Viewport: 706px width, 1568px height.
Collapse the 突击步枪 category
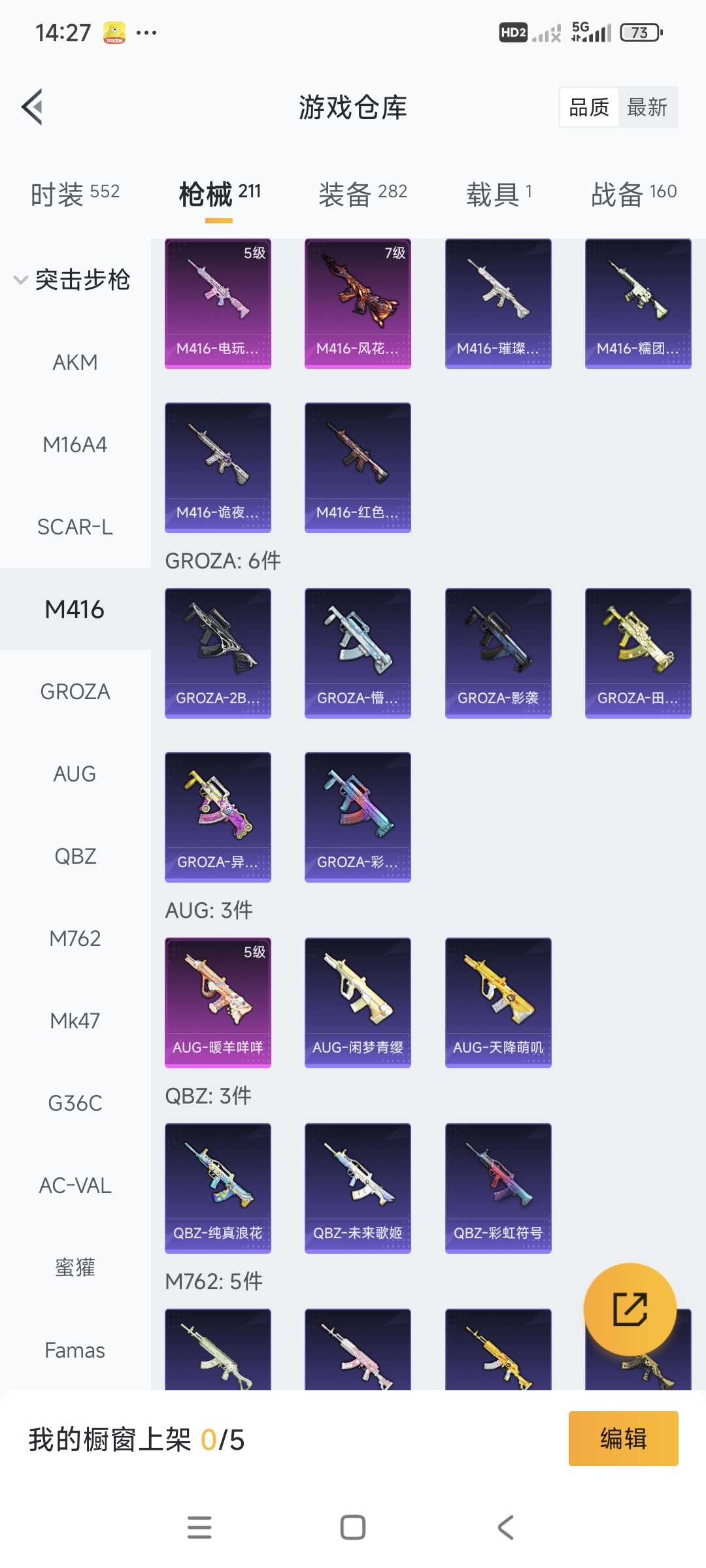pyautogui.click(x=72, y=280)
